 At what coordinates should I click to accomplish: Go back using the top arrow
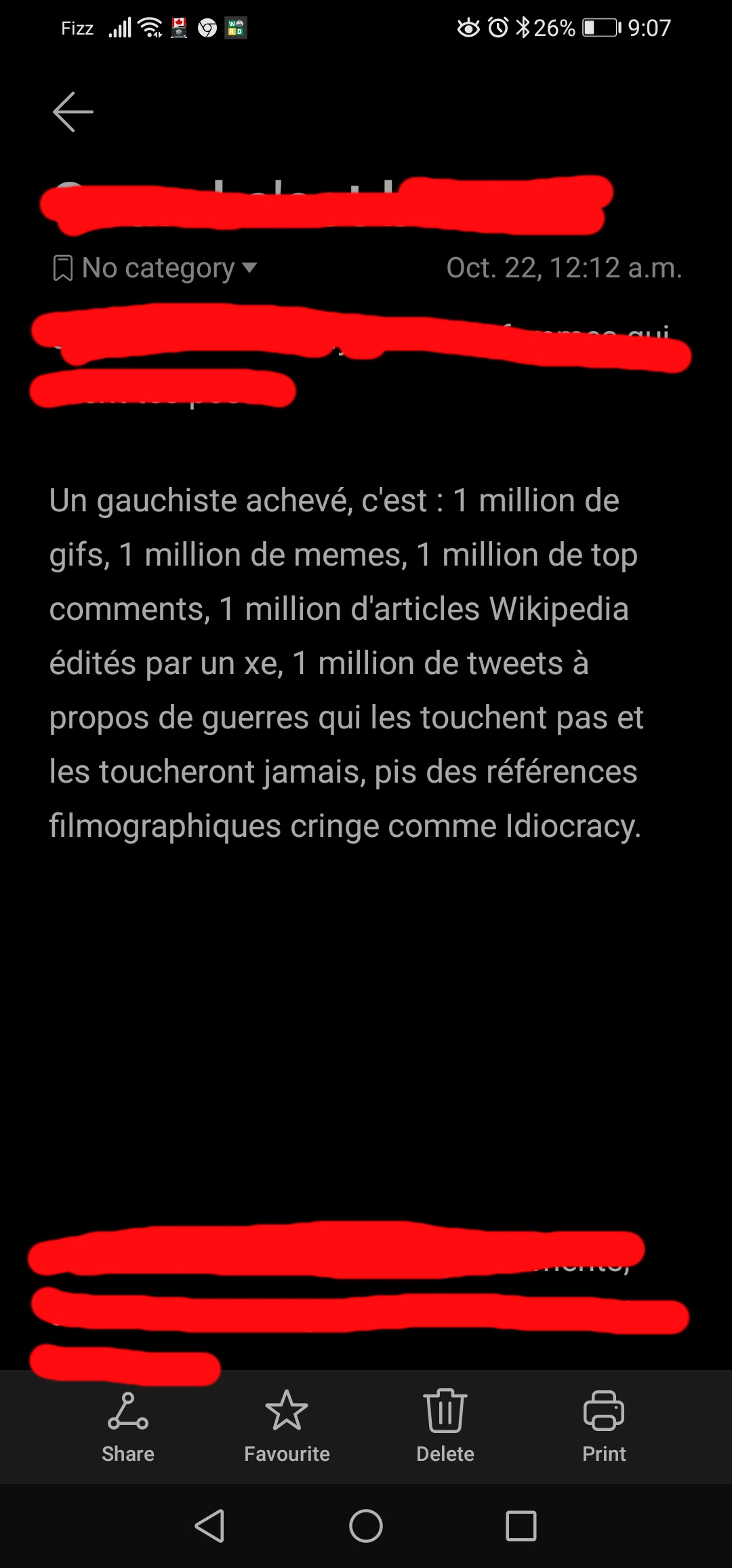pyautogui.click(x=73, y=112)
